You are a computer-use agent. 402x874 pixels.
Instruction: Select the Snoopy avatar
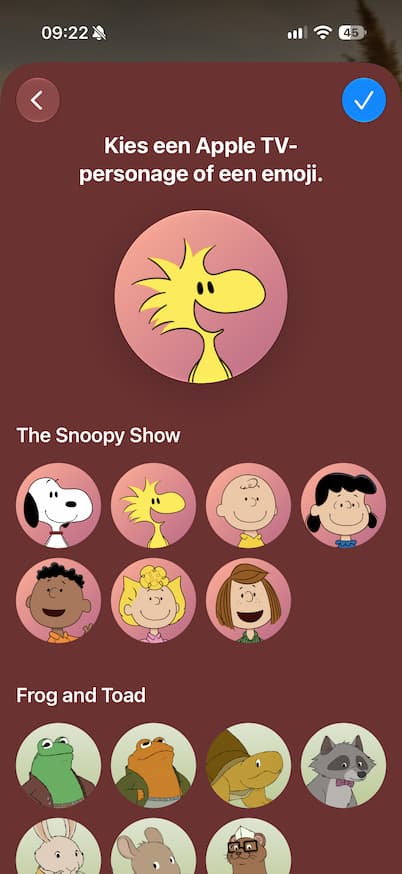point(59,506)
